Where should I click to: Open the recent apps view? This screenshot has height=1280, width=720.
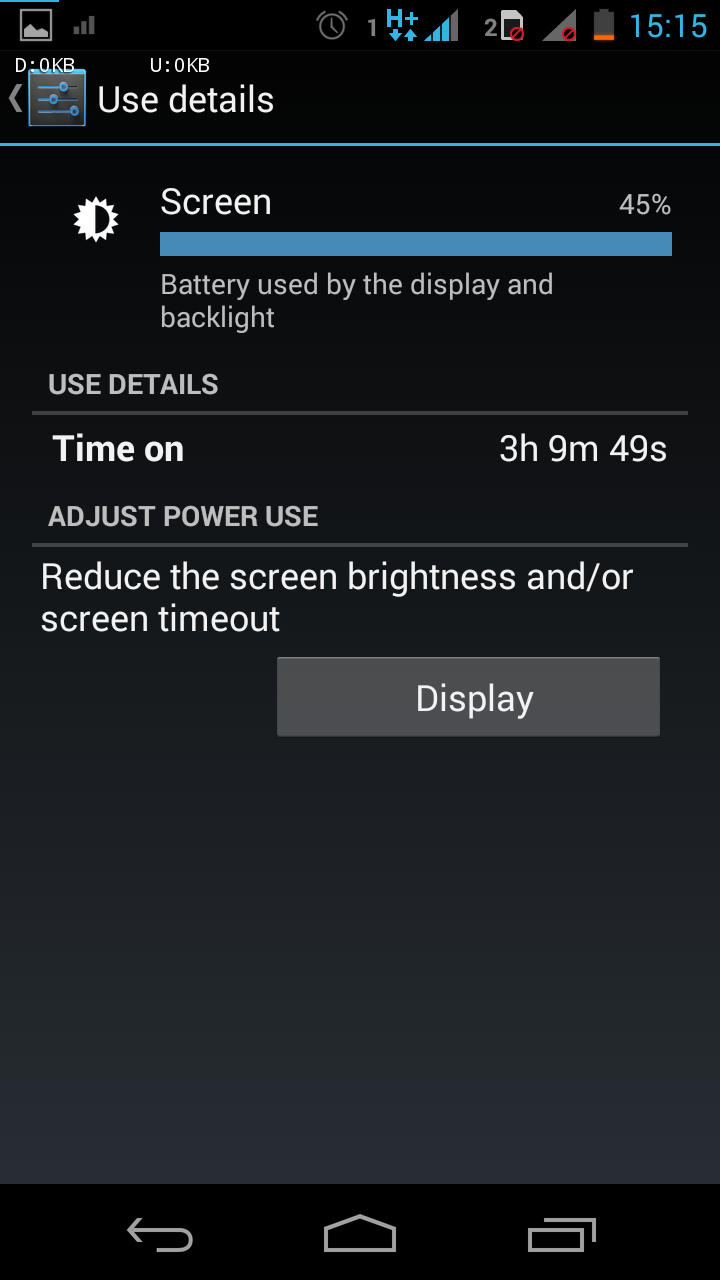coord(561,1234)
